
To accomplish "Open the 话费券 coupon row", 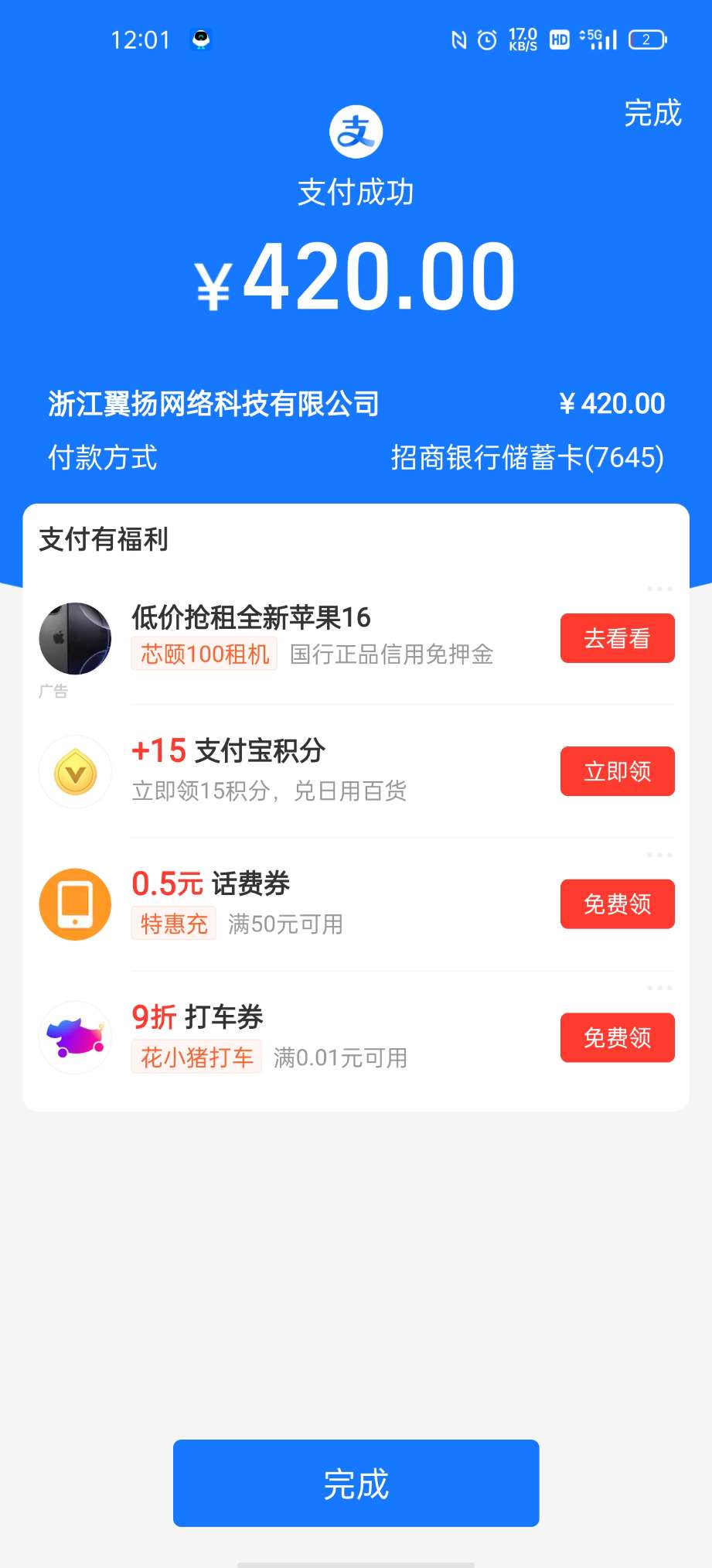I will (x=309, y=903).
